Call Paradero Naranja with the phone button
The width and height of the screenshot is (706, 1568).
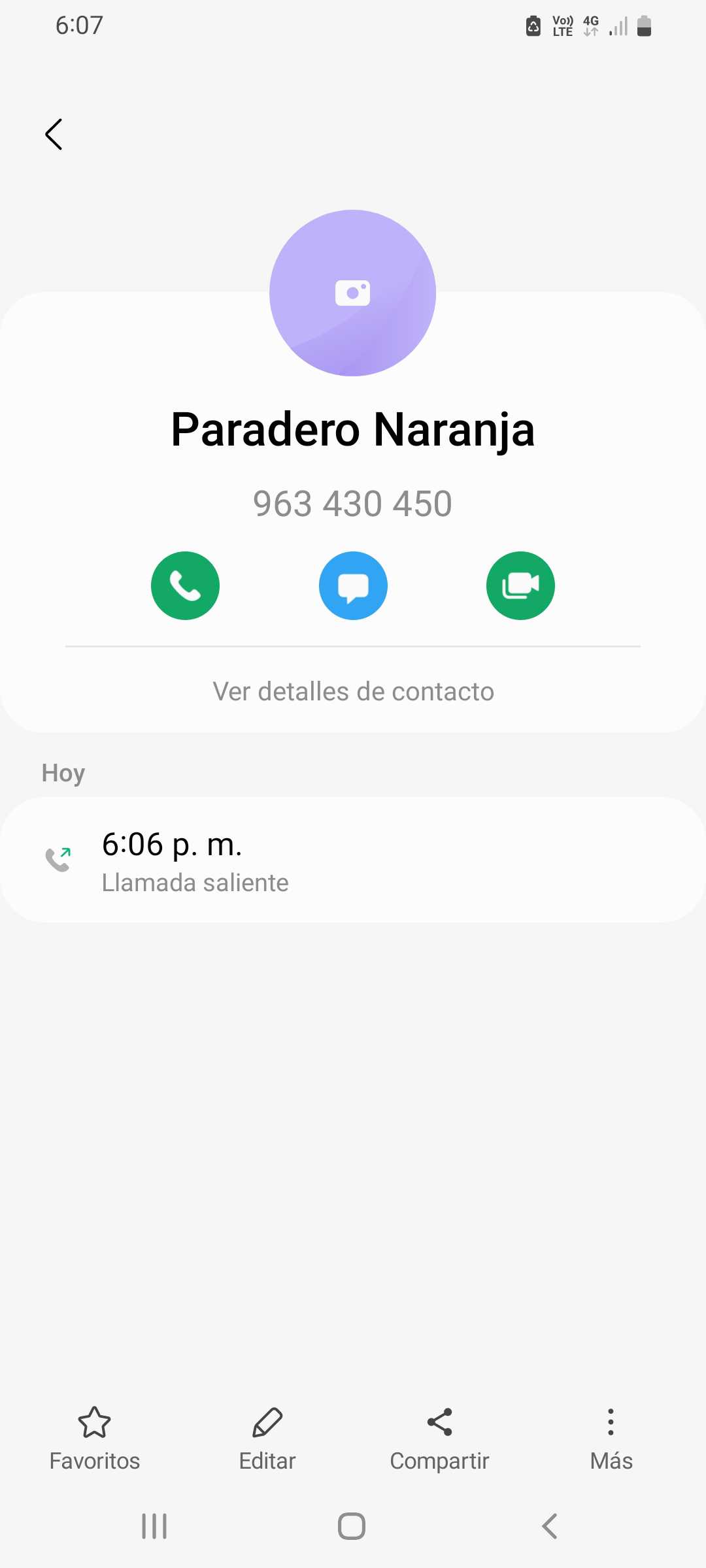[x=185, y=585]
